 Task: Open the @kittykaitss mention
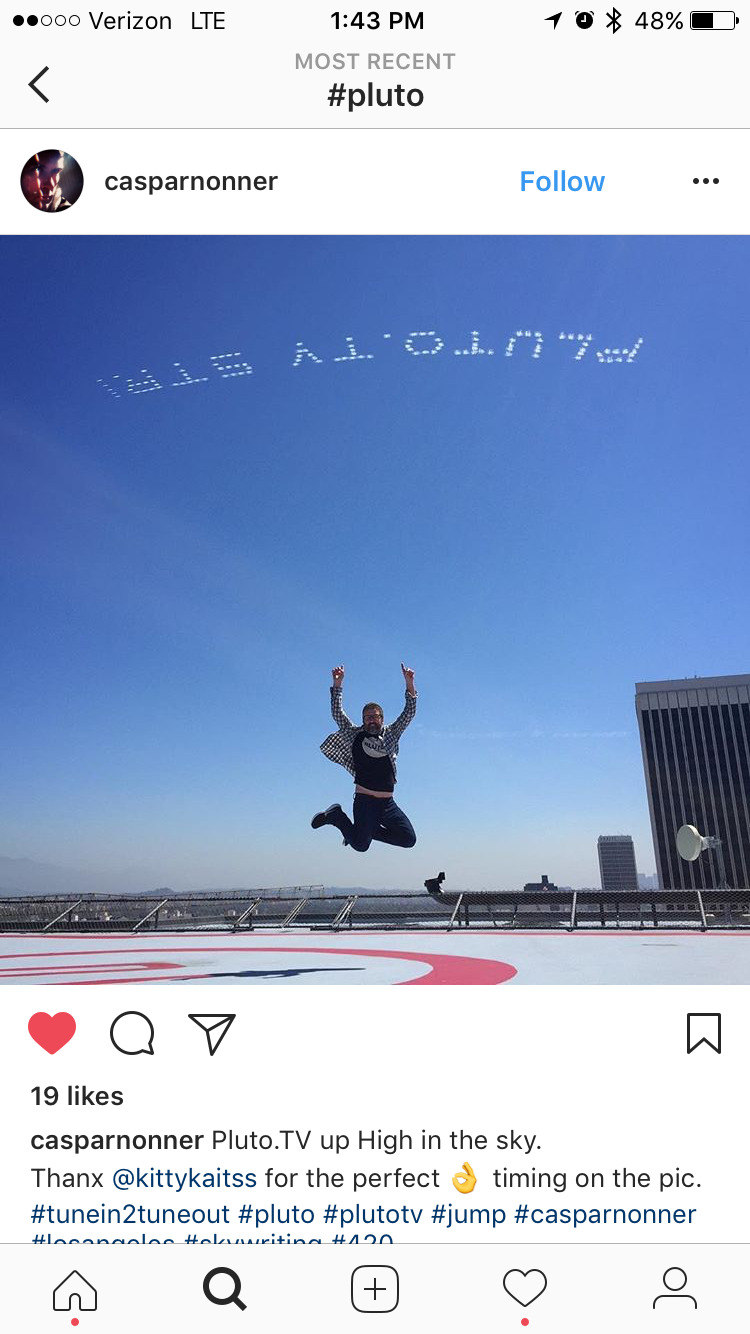pyautogui.click(x=184, y=1178)
